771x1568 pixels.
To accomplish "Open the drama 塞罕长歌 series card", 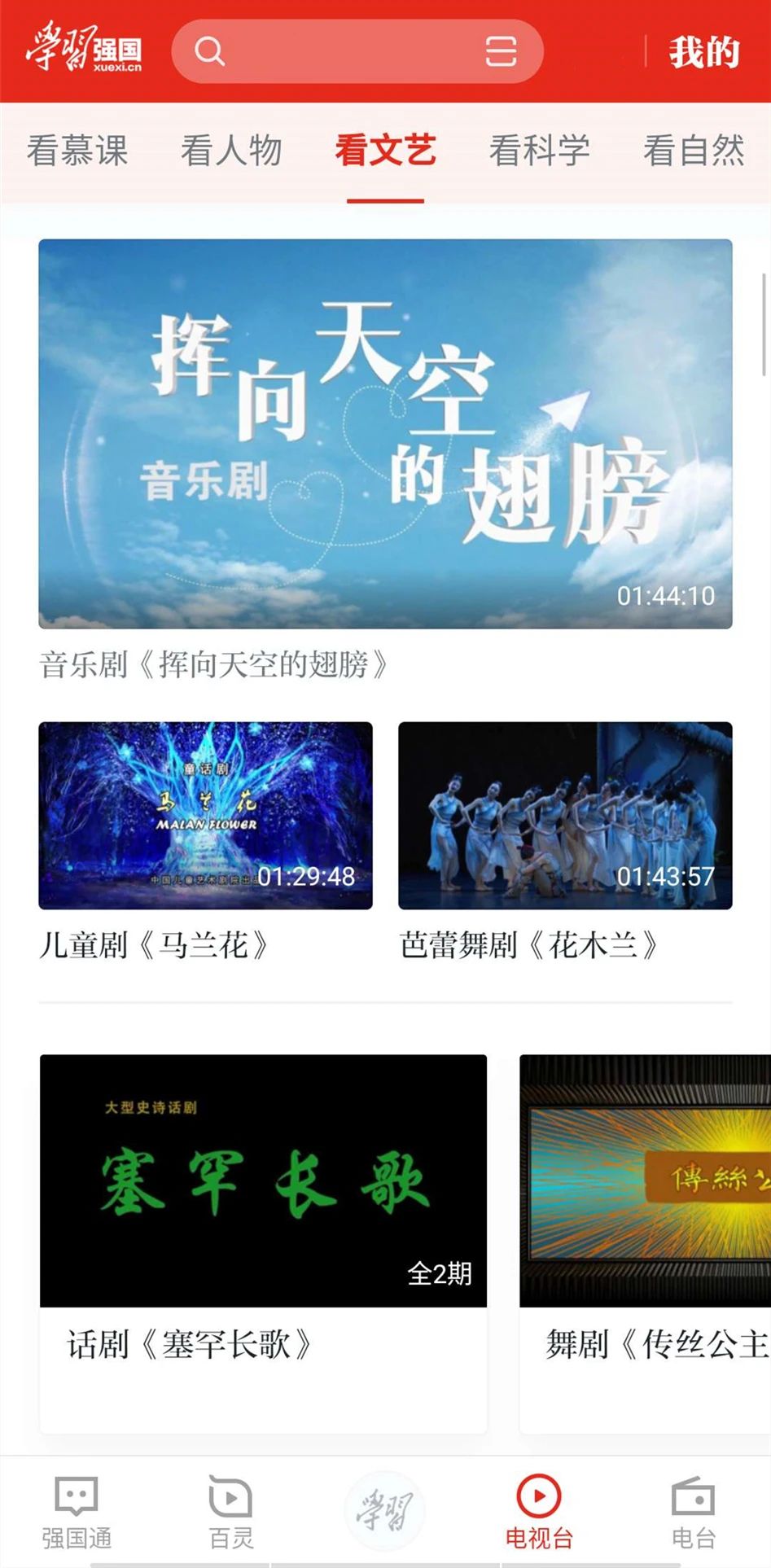I will (x=263, y=1243).
